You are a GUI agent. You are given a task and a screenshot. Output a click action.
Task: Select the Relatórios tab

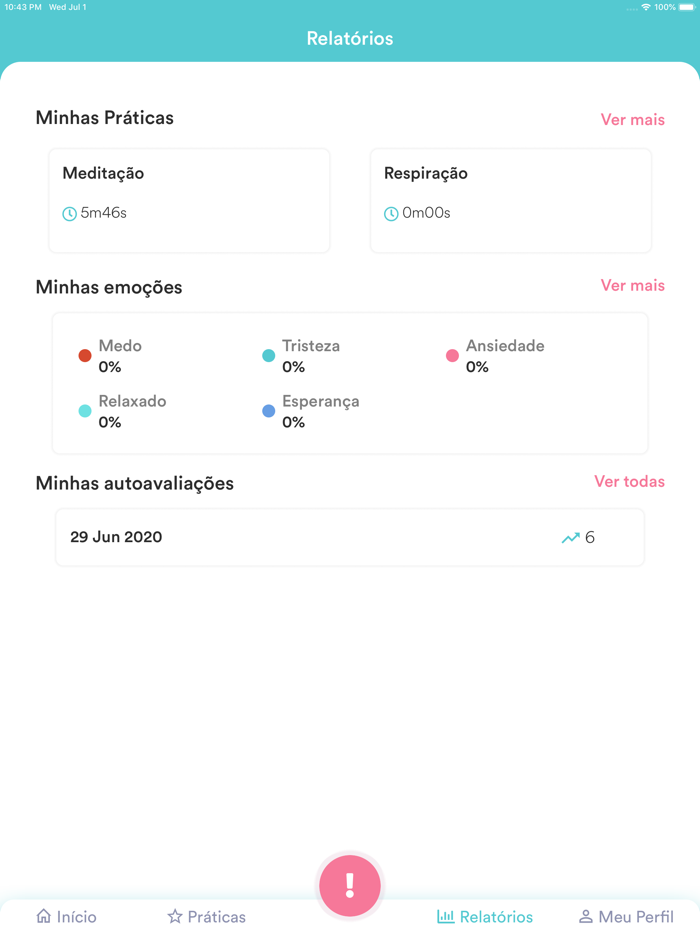click(485, 916)
